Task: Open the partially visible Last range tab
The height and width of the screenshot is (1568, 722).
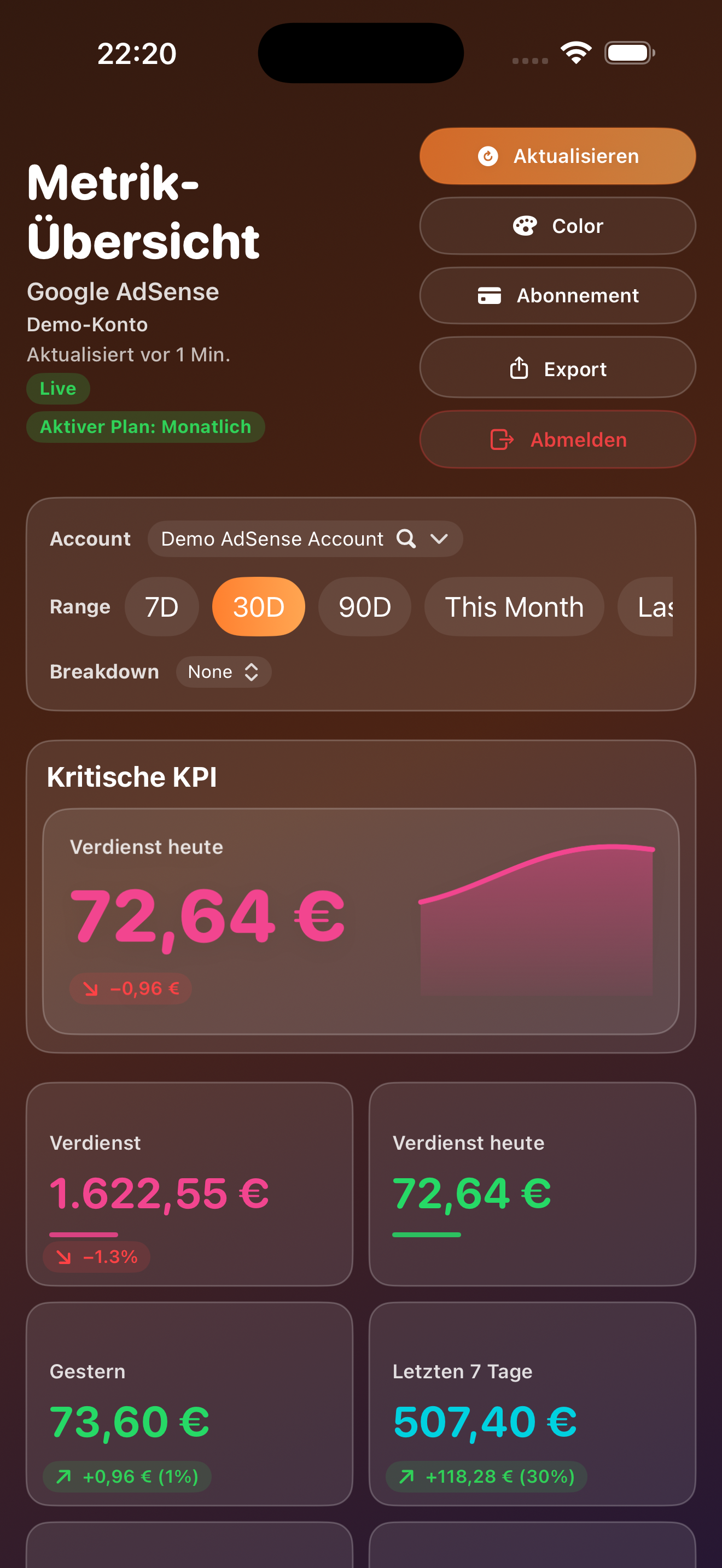Action: pos(654,607)
